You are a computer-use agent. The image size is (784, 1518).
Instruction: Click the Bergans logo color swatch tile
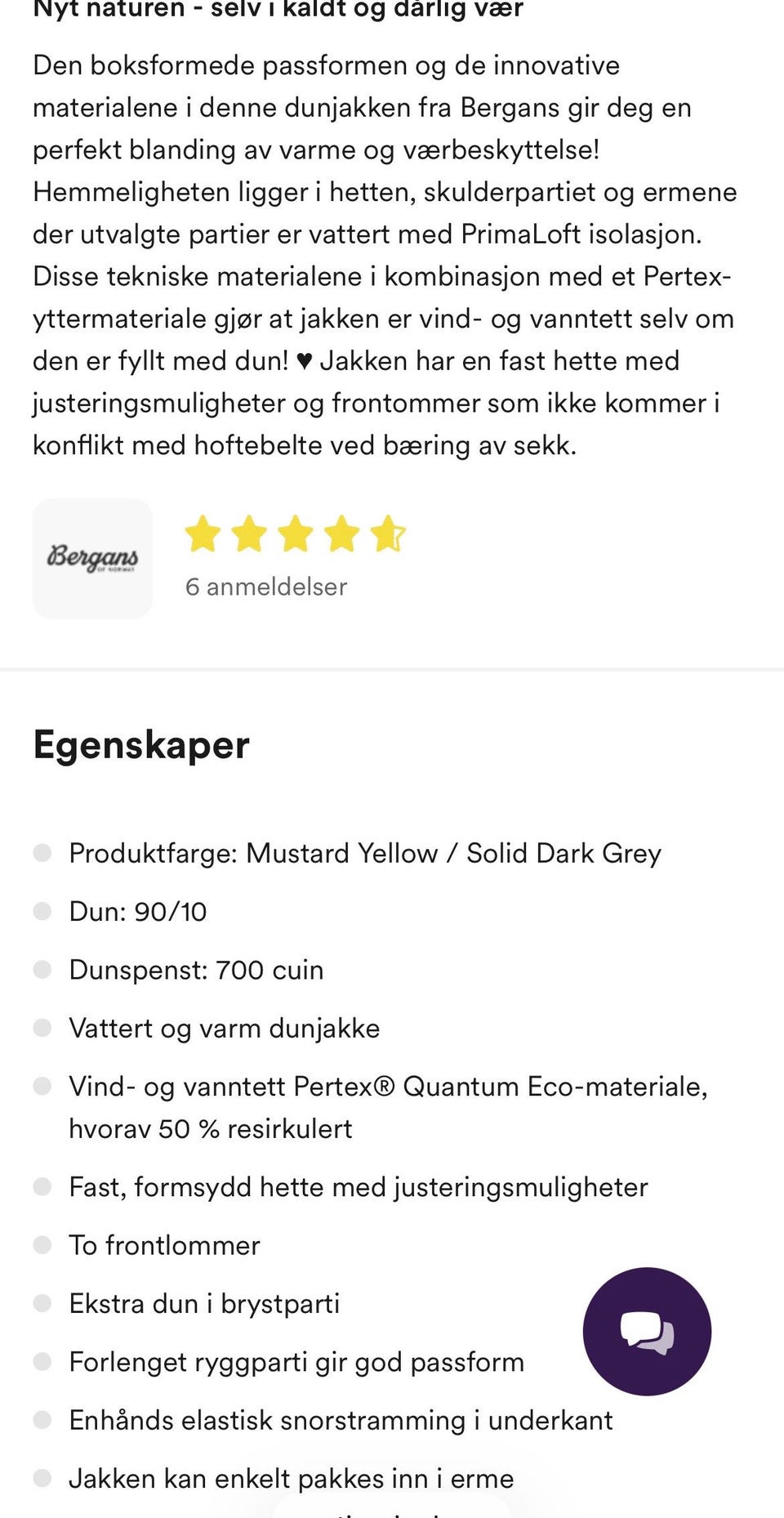(x=92, y=558)
